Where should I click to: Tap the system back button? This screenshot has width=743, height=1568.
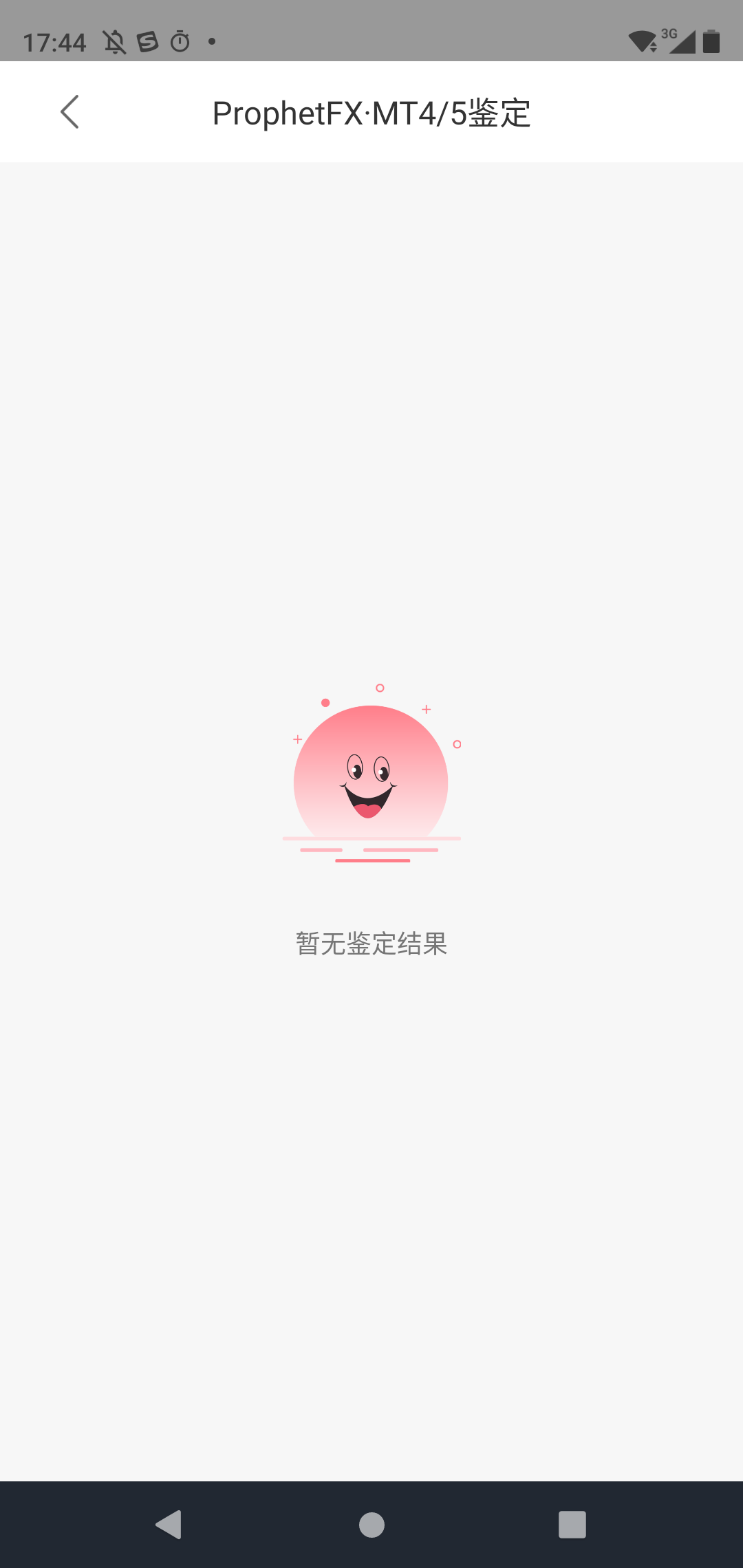point(169,1525)
